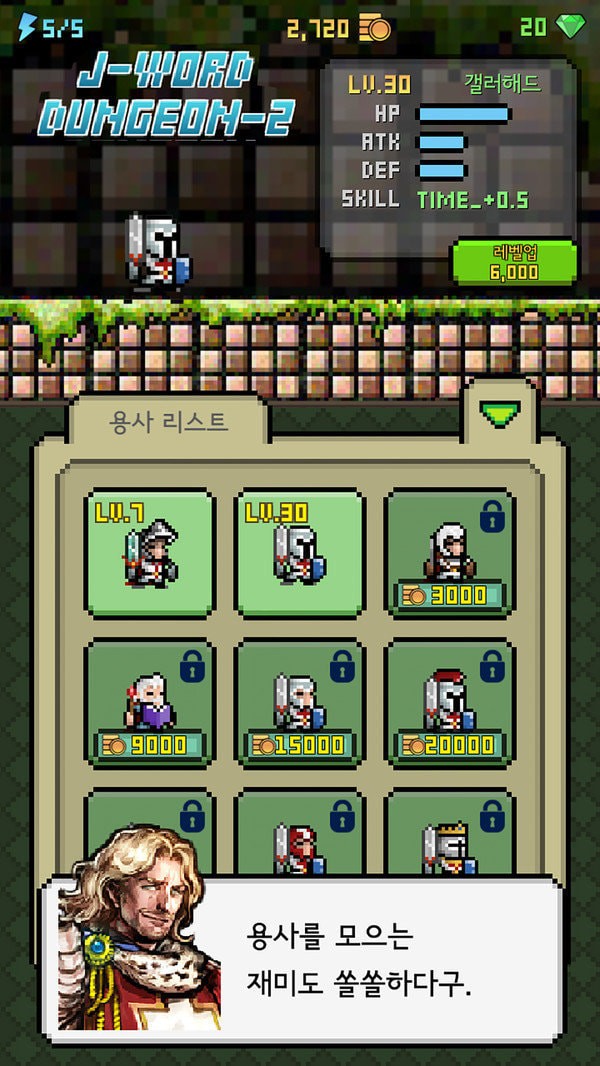The width and height of the screenshot is (600, 1066).
Task: Unlock the hero costing 9000 coins
Action: click(x=149, y=703)
